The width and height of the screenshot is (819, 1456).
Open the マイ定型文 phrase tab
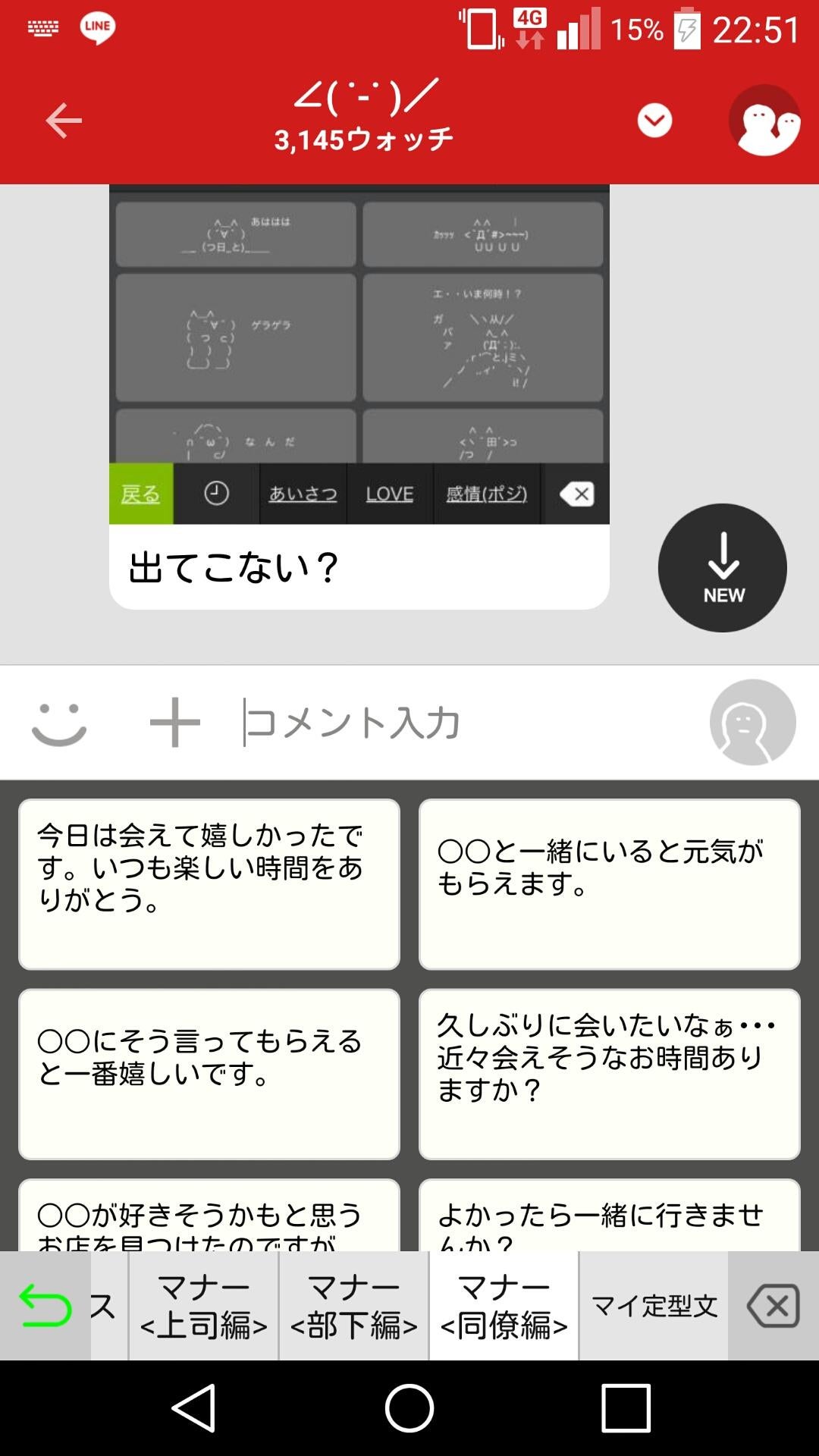point(654,1304)
